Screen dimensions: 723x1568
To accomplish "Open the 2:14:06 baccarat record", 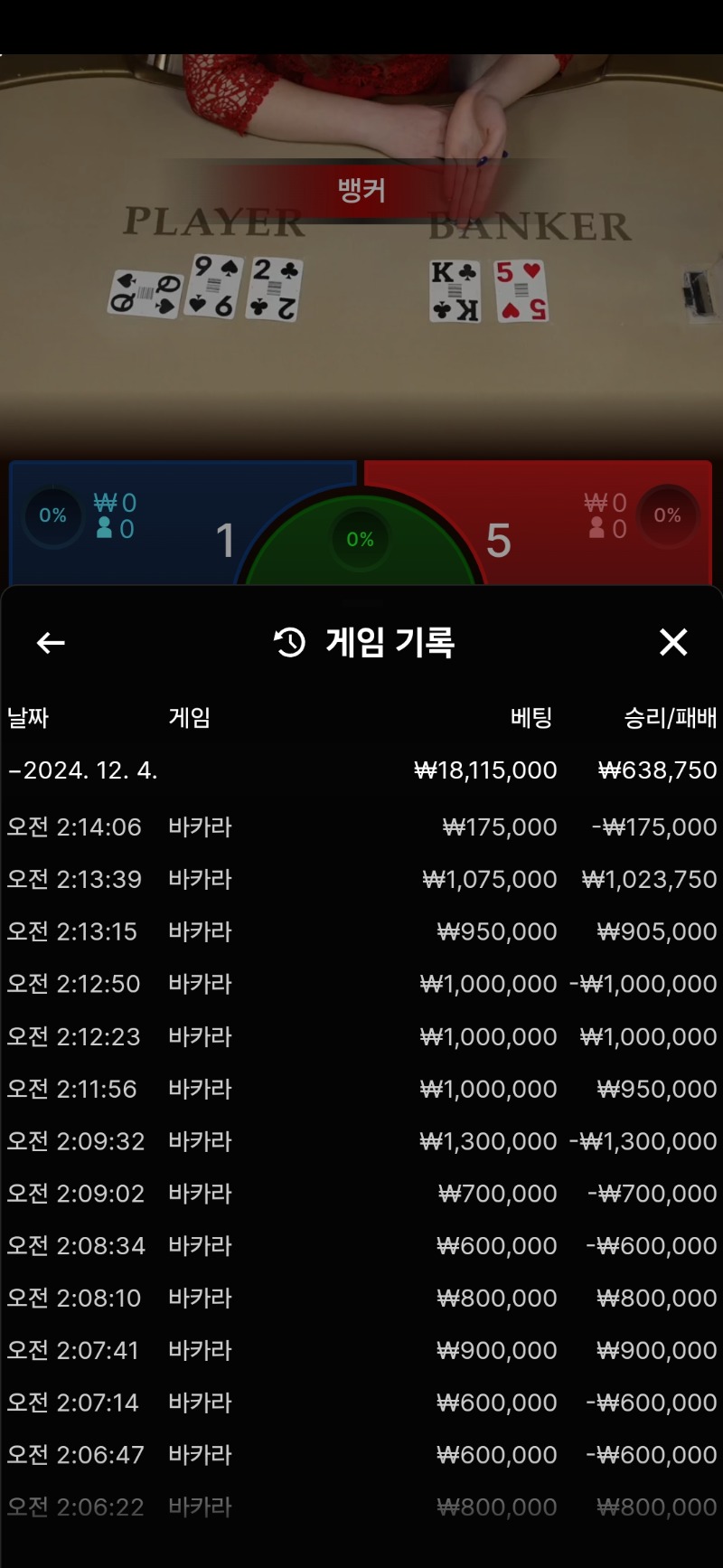I will tap(361, 827).
